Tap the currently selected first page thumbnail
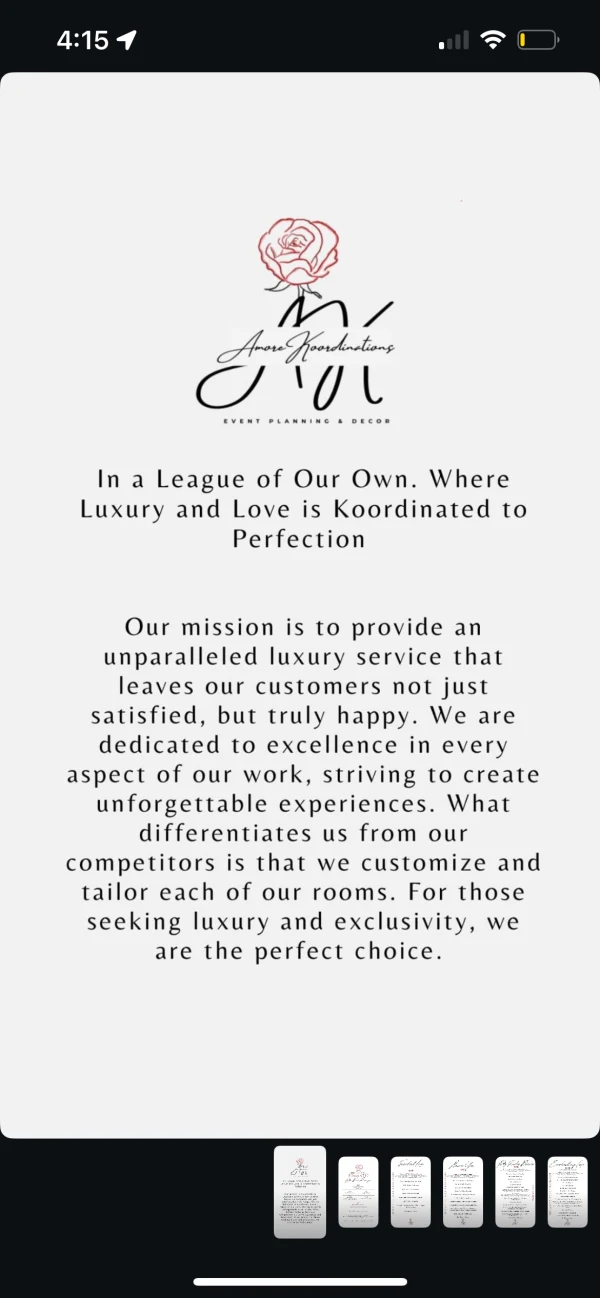 click(x=300, y=1192)
